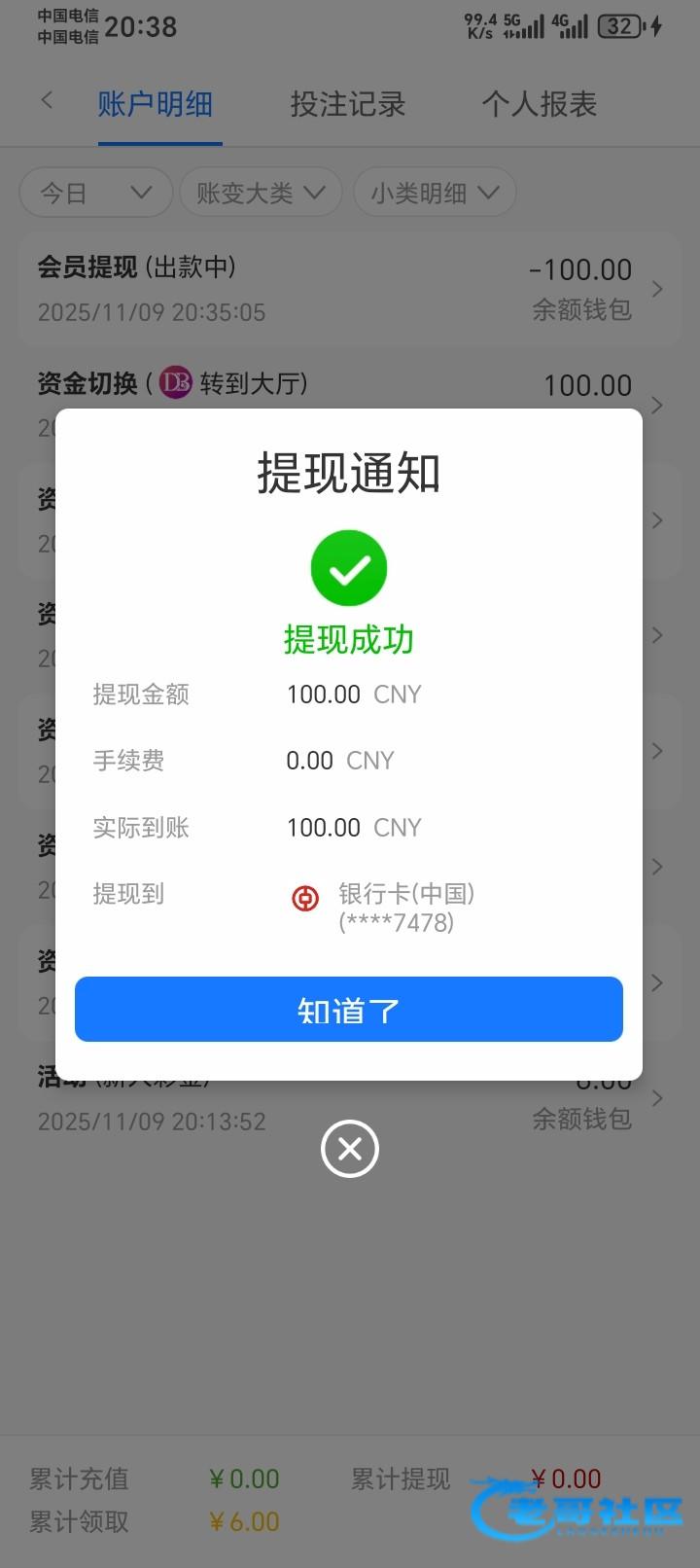Viewport: 700px width, 1568px height.
Task: Confirm with the 知道了 button
Action: [x=349, y=1009]
